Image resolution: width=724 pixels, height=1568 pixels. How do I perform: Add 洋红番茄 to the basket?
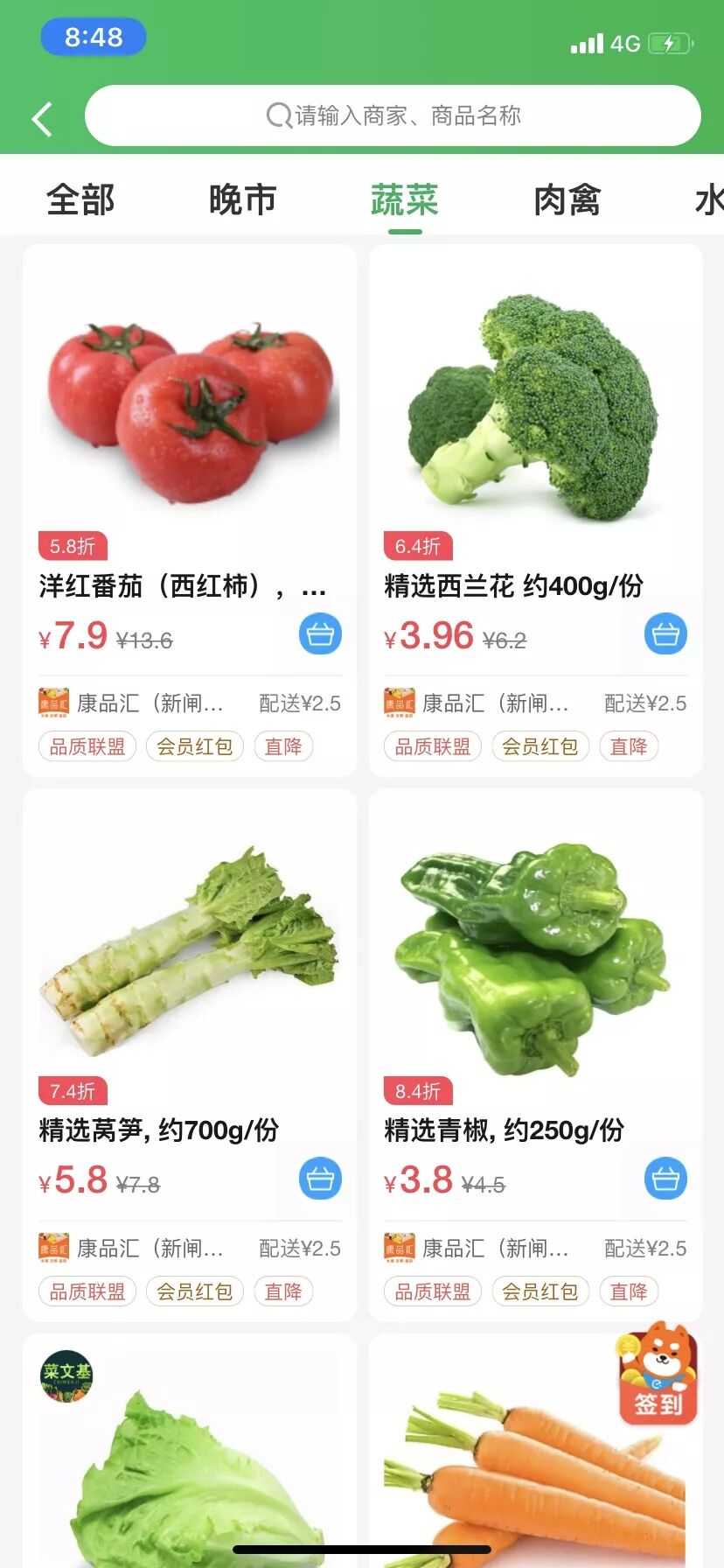tap(320, 634)
